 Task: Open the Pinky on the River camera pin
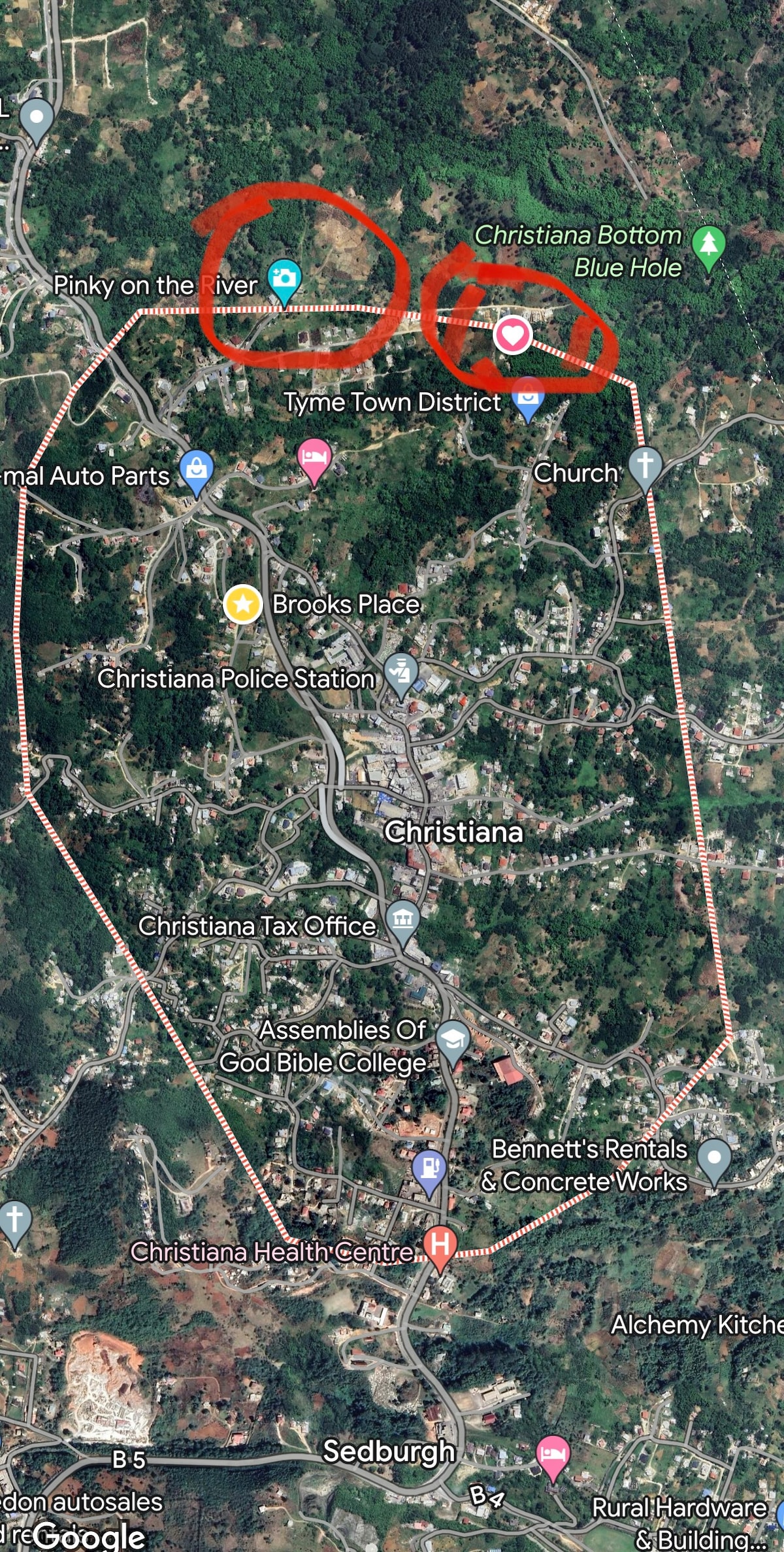(284, 278)
